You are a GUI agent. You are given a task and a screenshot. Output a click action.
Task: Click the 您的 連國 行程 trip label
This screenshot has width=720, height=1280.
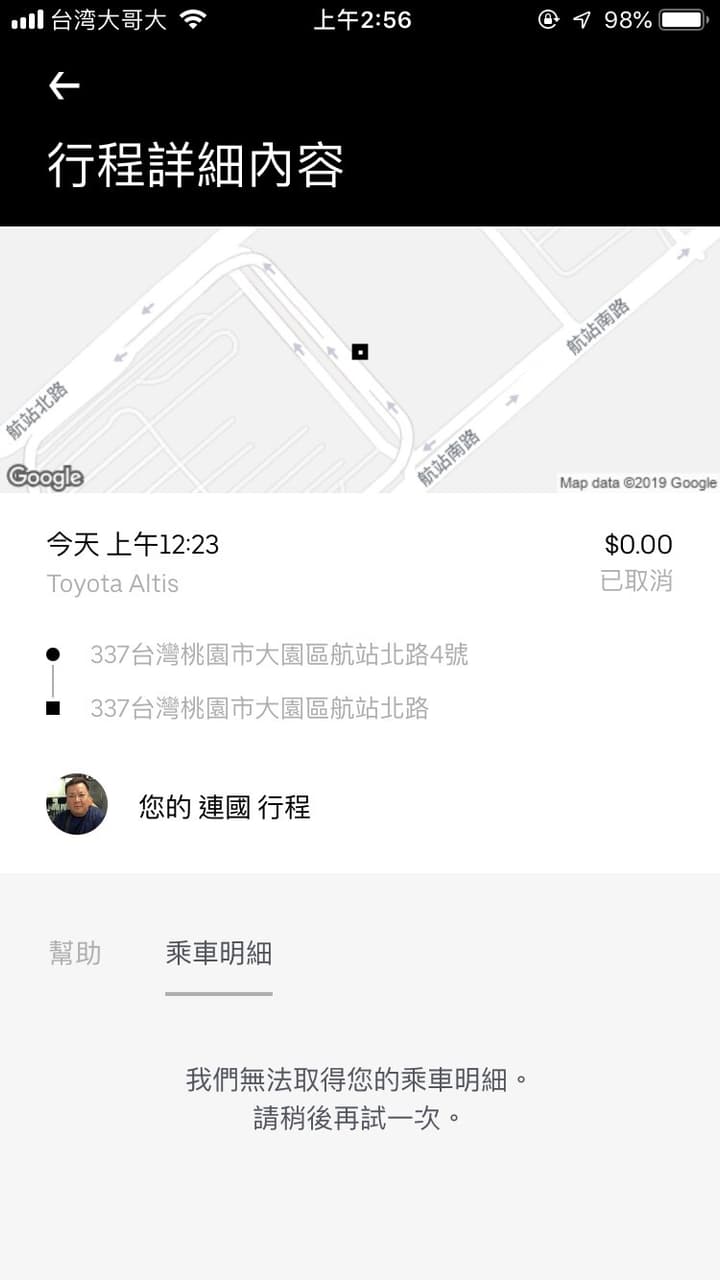pos(223,803)
